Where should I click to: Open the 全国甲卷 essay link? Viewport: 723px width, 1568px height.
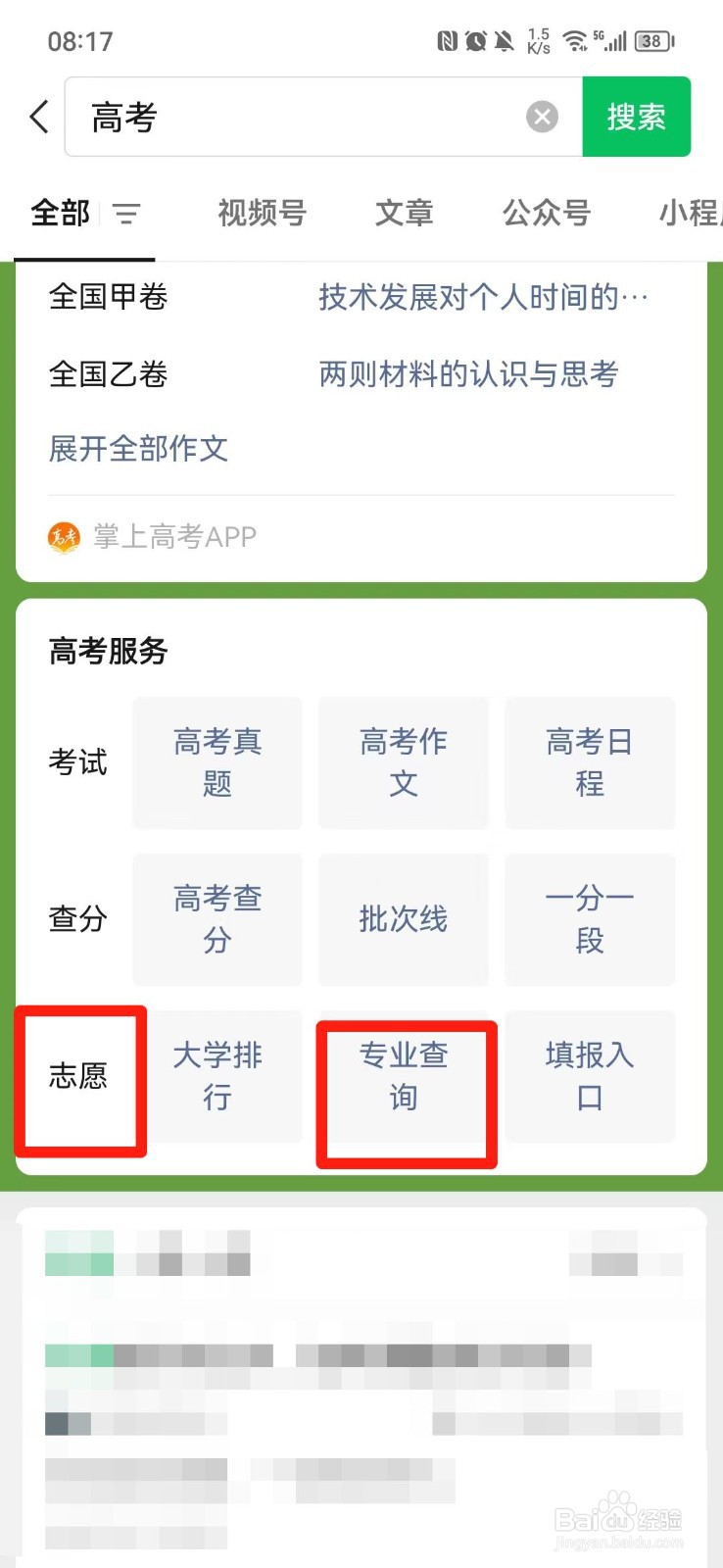point(110,298)
